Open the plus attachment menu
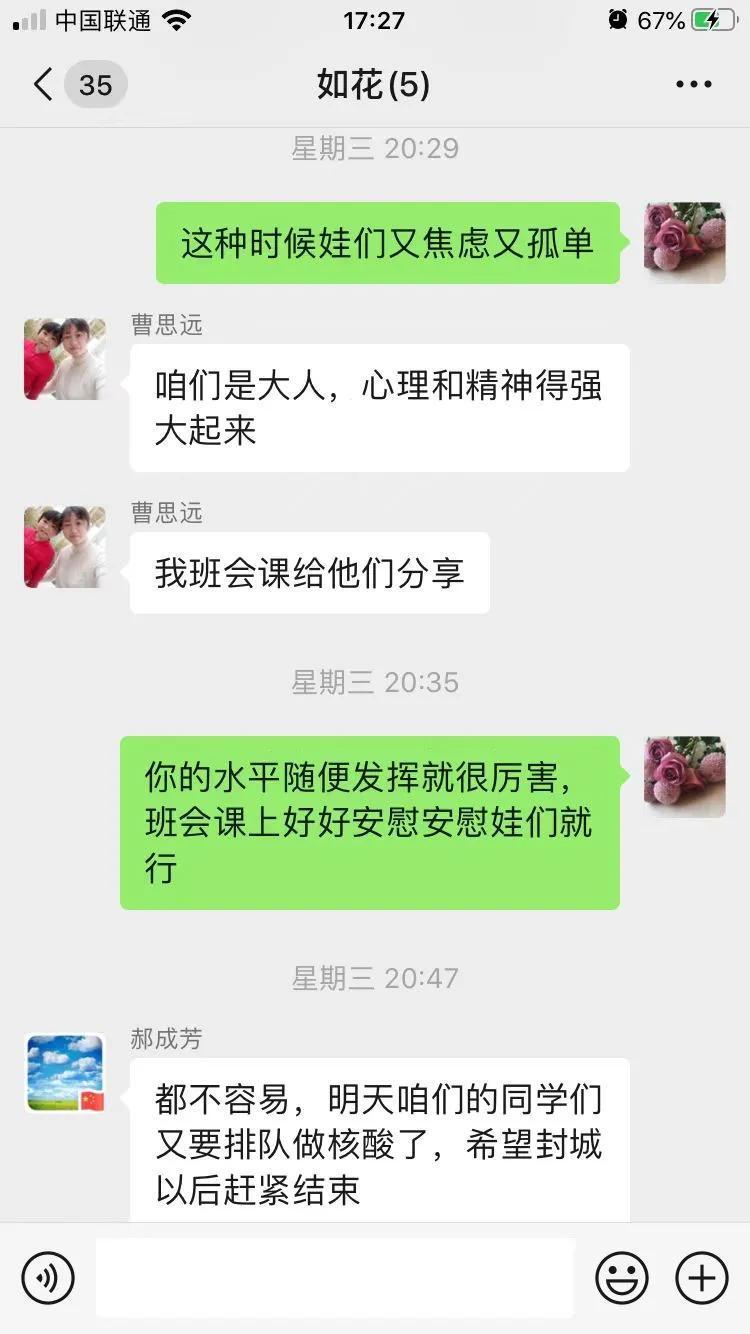Viewport: 750px width, 1334px height. [x=701, y=1277]
